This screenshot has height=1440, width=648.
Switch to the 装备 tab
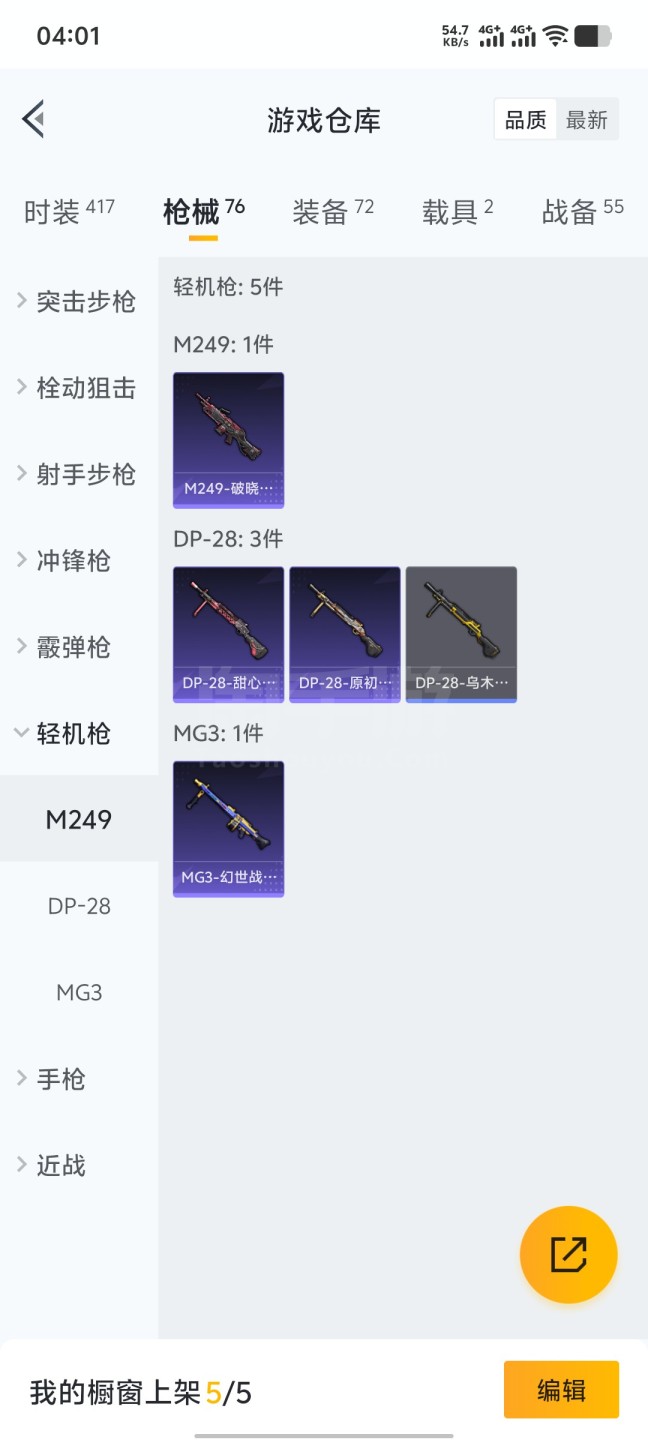333,211
